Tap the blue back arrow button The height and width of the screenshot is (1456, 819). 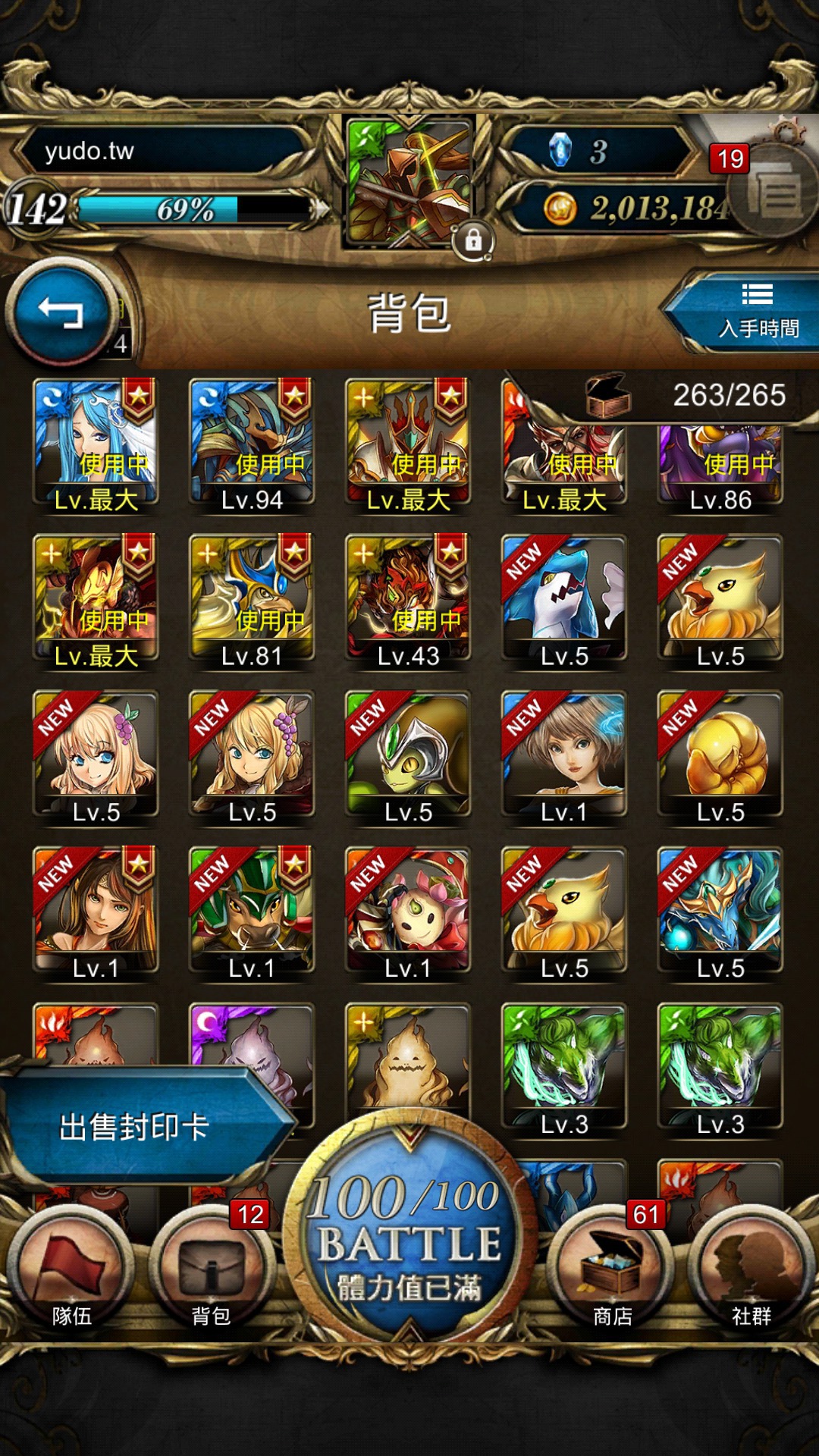60,312
